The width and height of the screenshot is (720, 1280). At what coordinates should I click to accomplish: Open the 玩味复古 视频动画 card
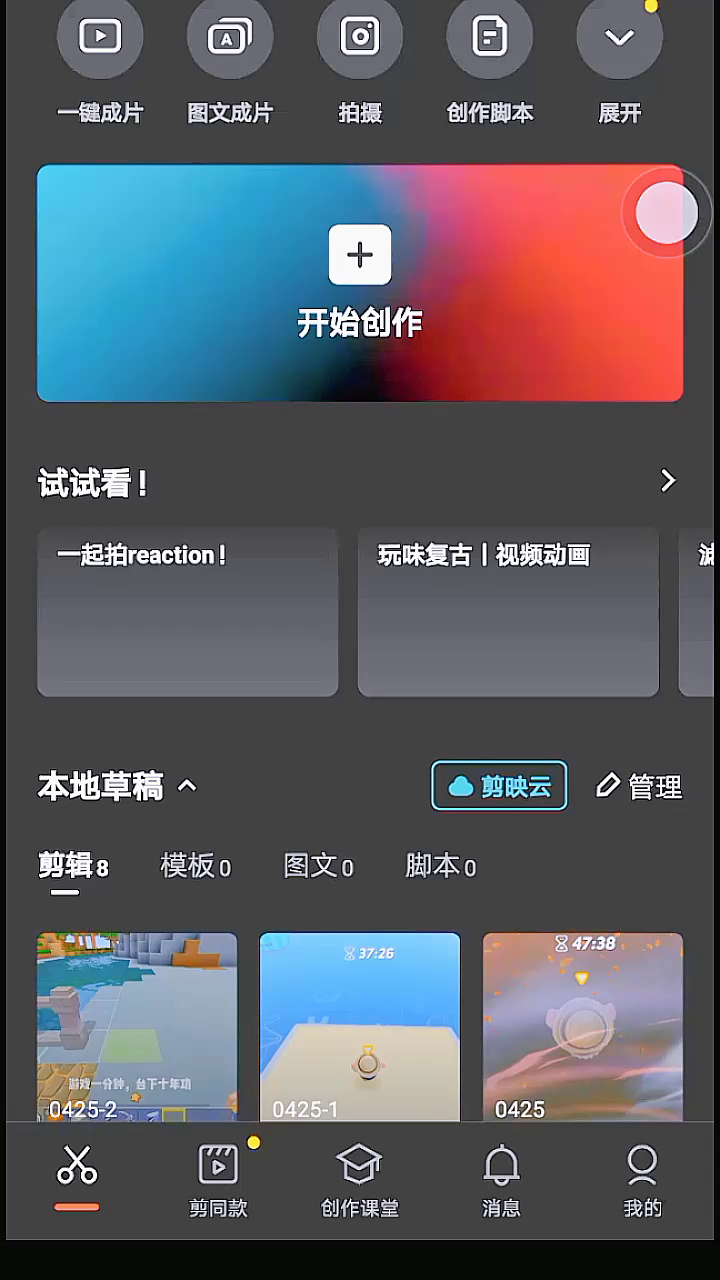508,611
